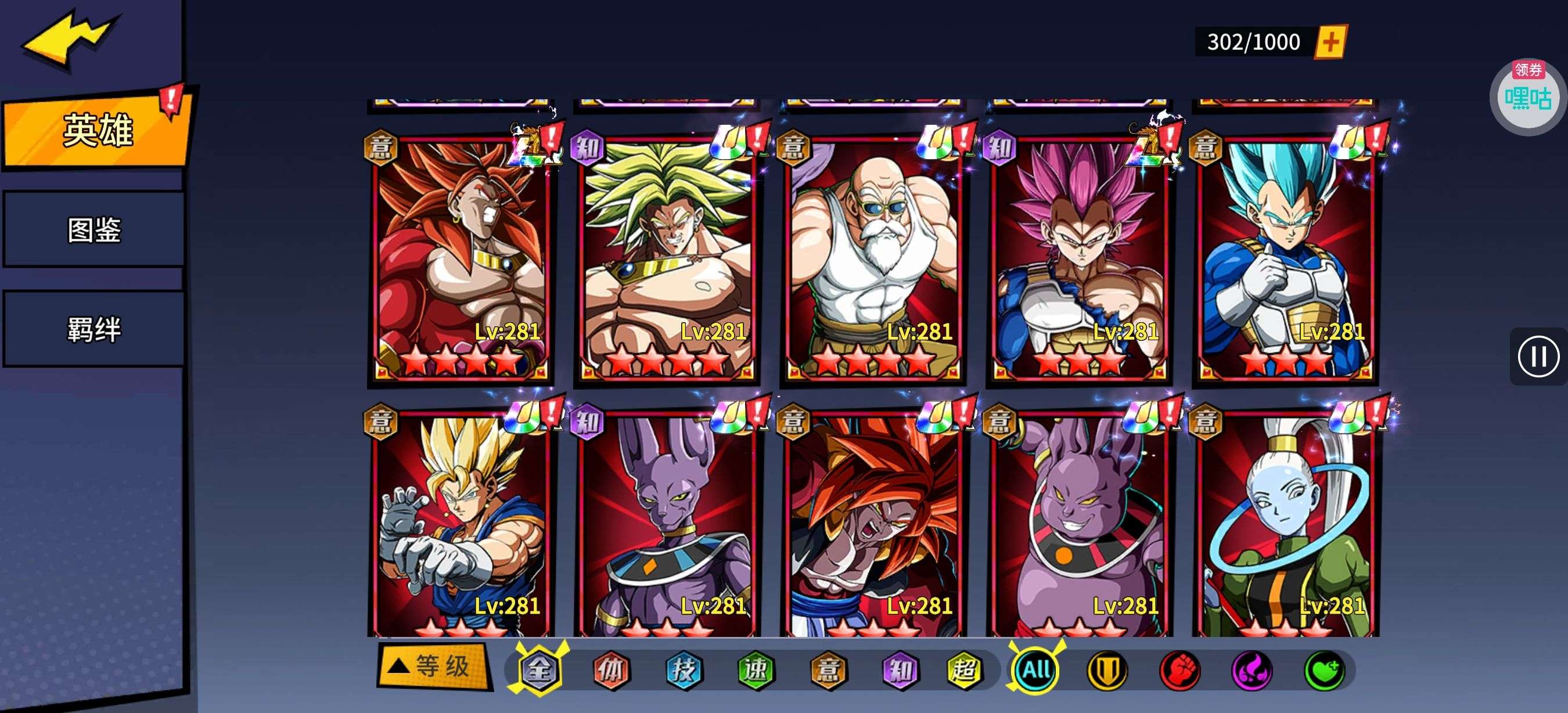This screenshot has width=1568, height=713.
Task: Select the 全 type filter
Action: 540,671
